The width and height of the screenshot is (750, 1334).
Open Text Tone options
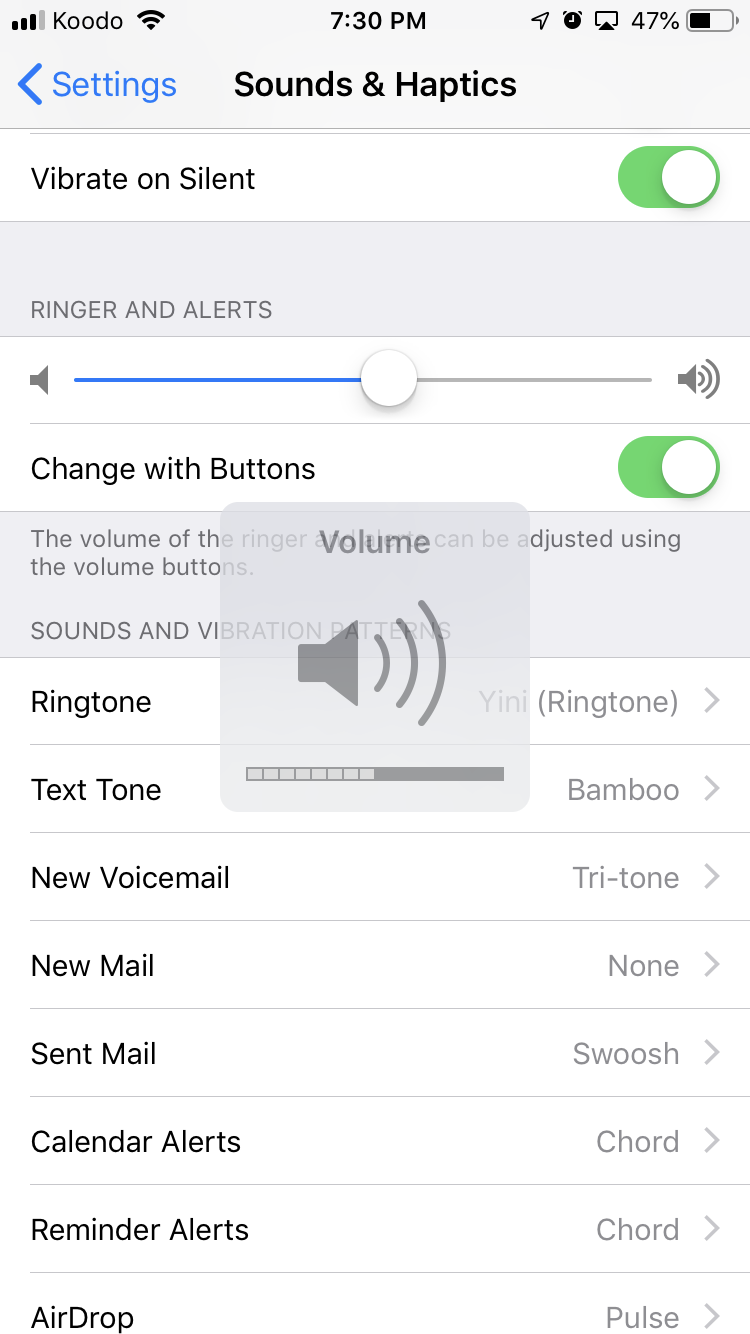point(375,790)
